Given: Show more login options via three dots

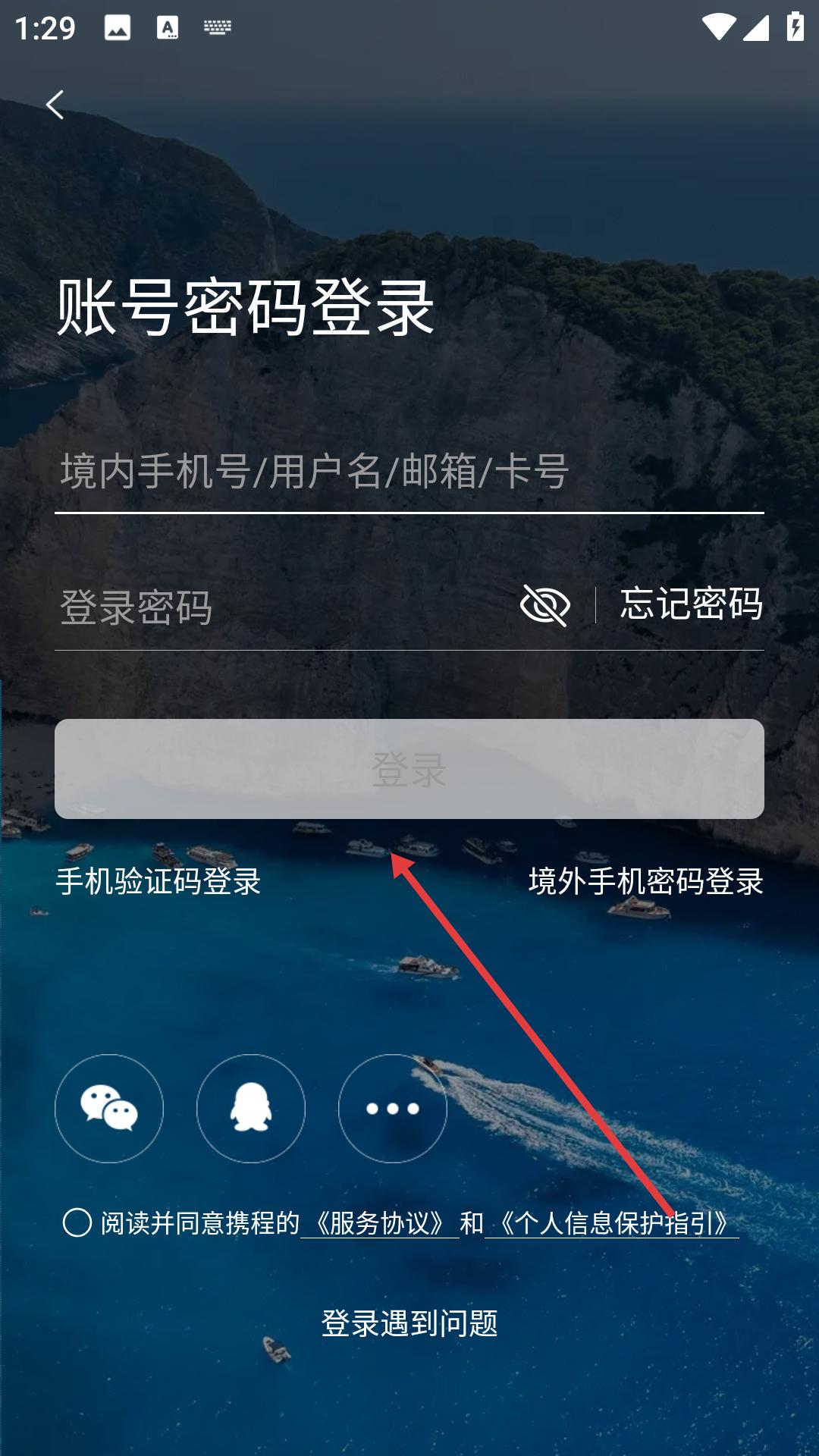Looking at the screenshot, I should (393, 1109).
